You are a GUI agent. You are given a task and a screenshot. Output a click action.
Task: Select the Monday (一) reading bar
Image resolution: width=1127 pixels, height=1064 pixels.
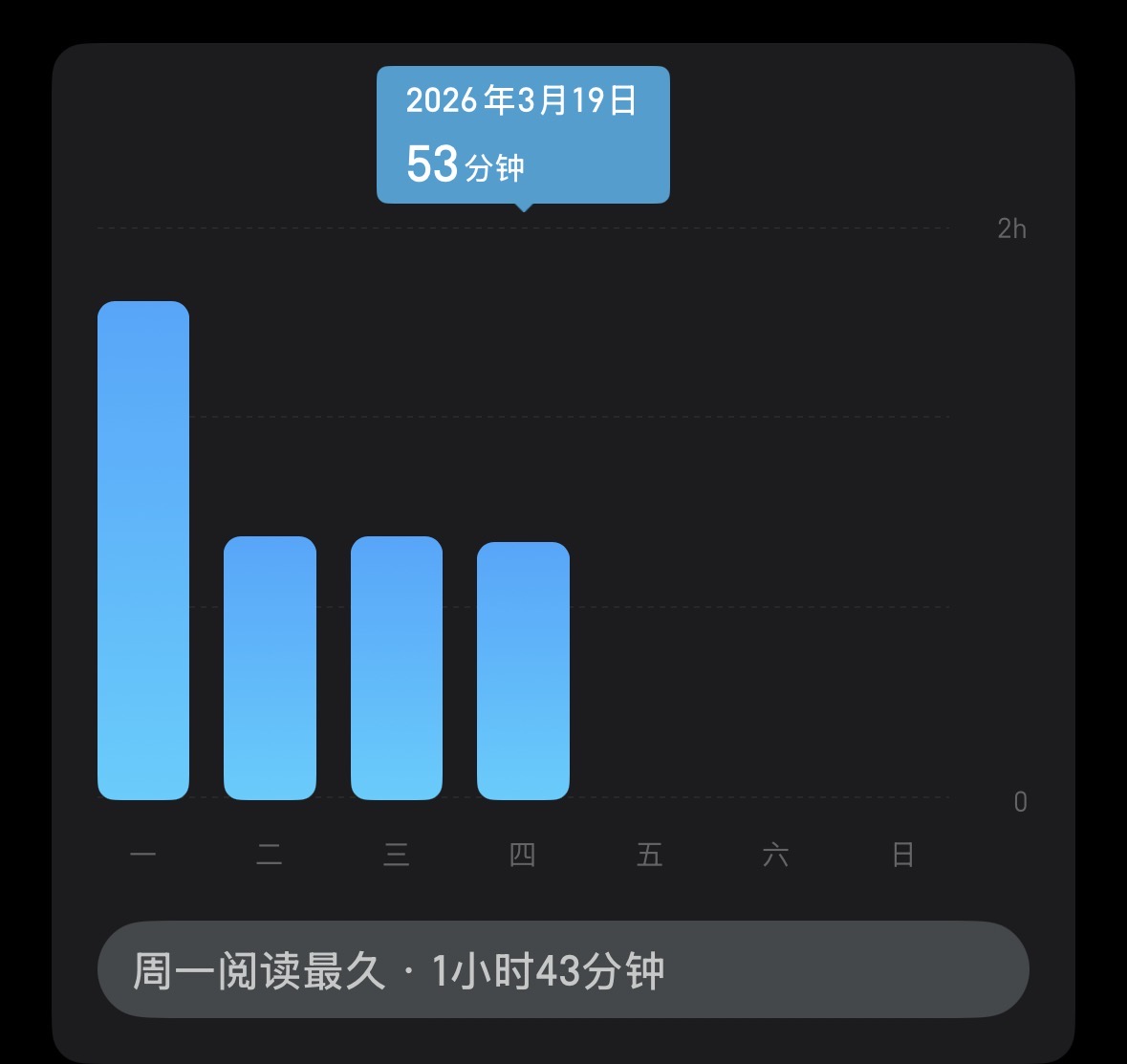(x=143, y=550)
